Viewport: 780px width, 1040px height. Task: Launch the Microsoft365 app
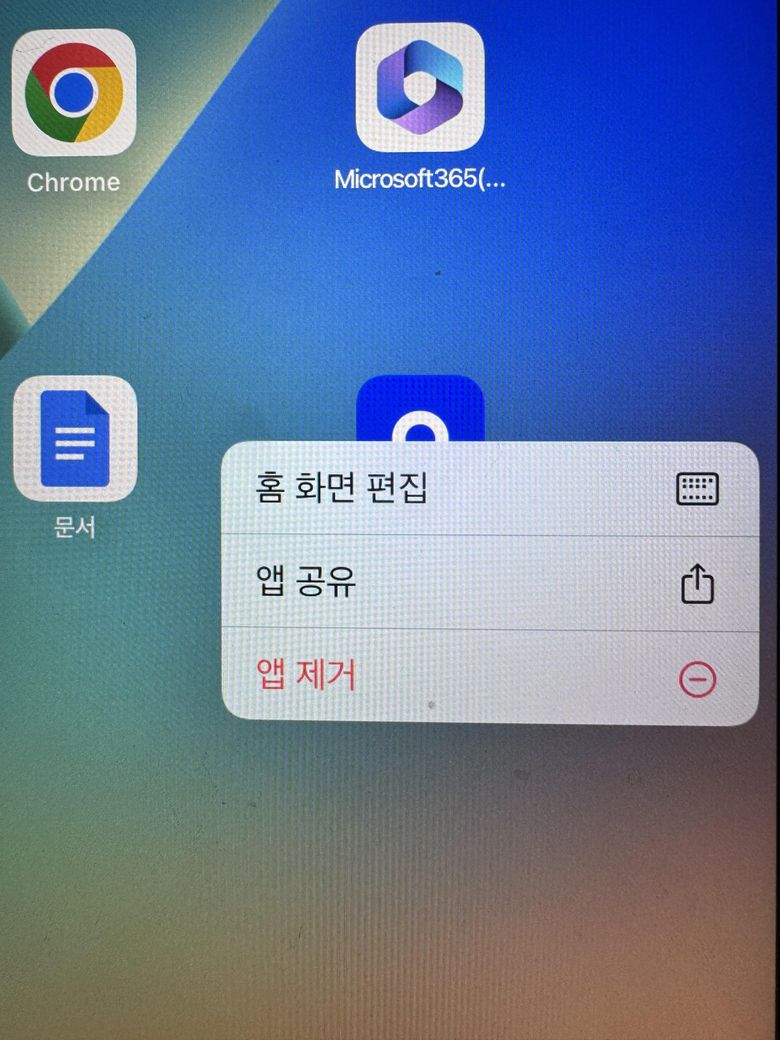pyautogui.click(x=420, y=88)
